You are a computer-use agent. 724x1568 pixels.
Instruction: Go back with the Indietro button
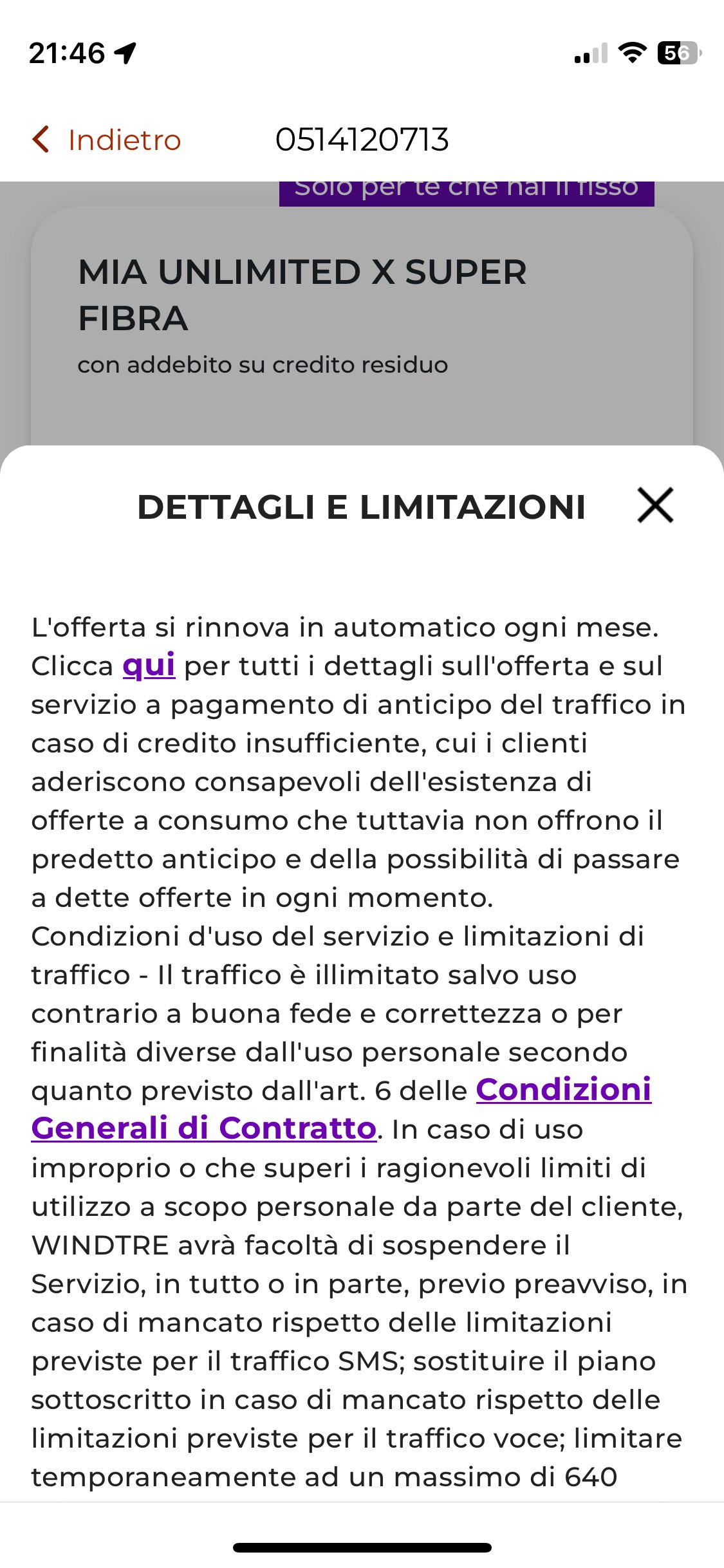click(x=107, y=140)
